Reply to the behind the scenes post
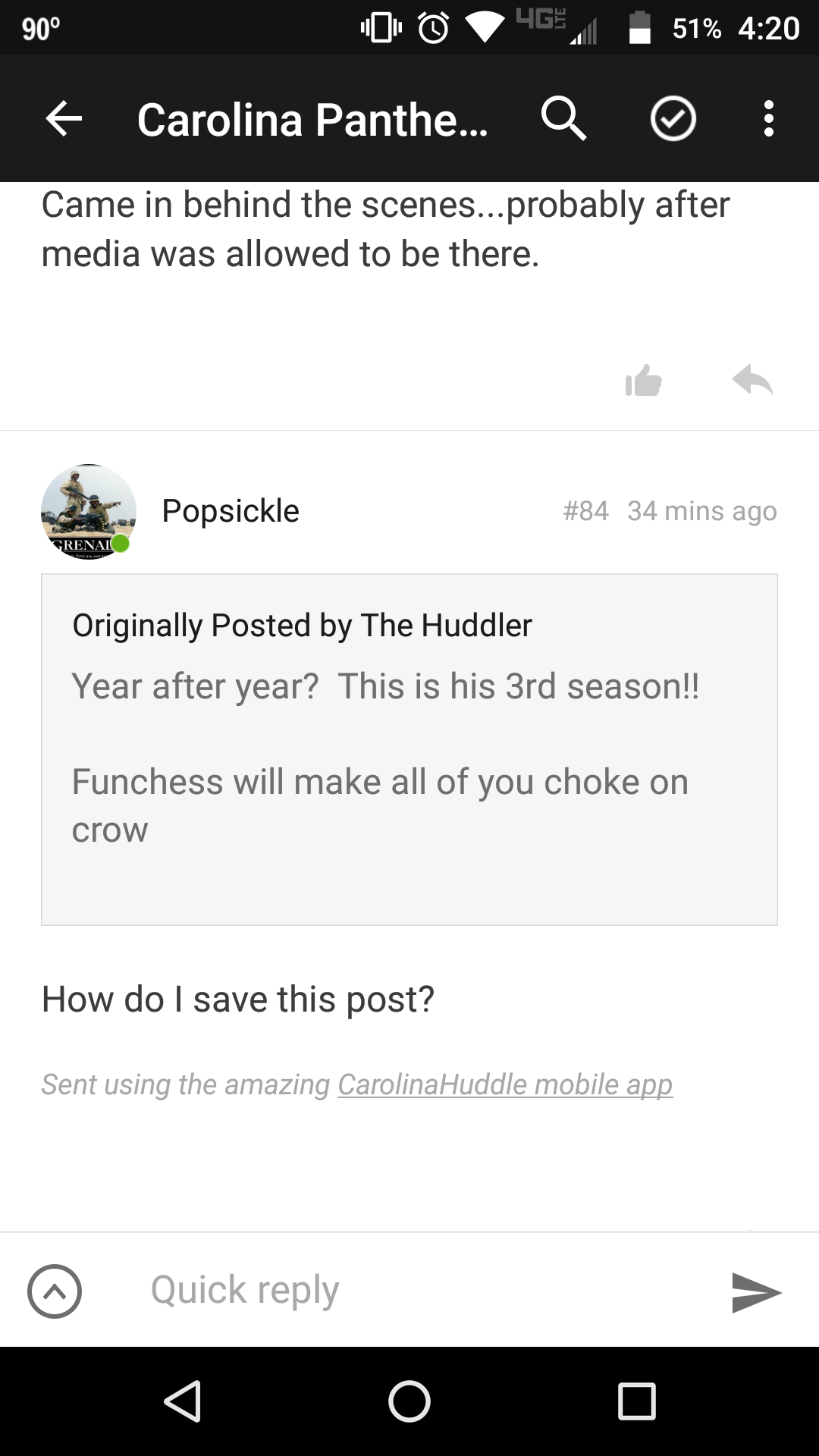 752,380
